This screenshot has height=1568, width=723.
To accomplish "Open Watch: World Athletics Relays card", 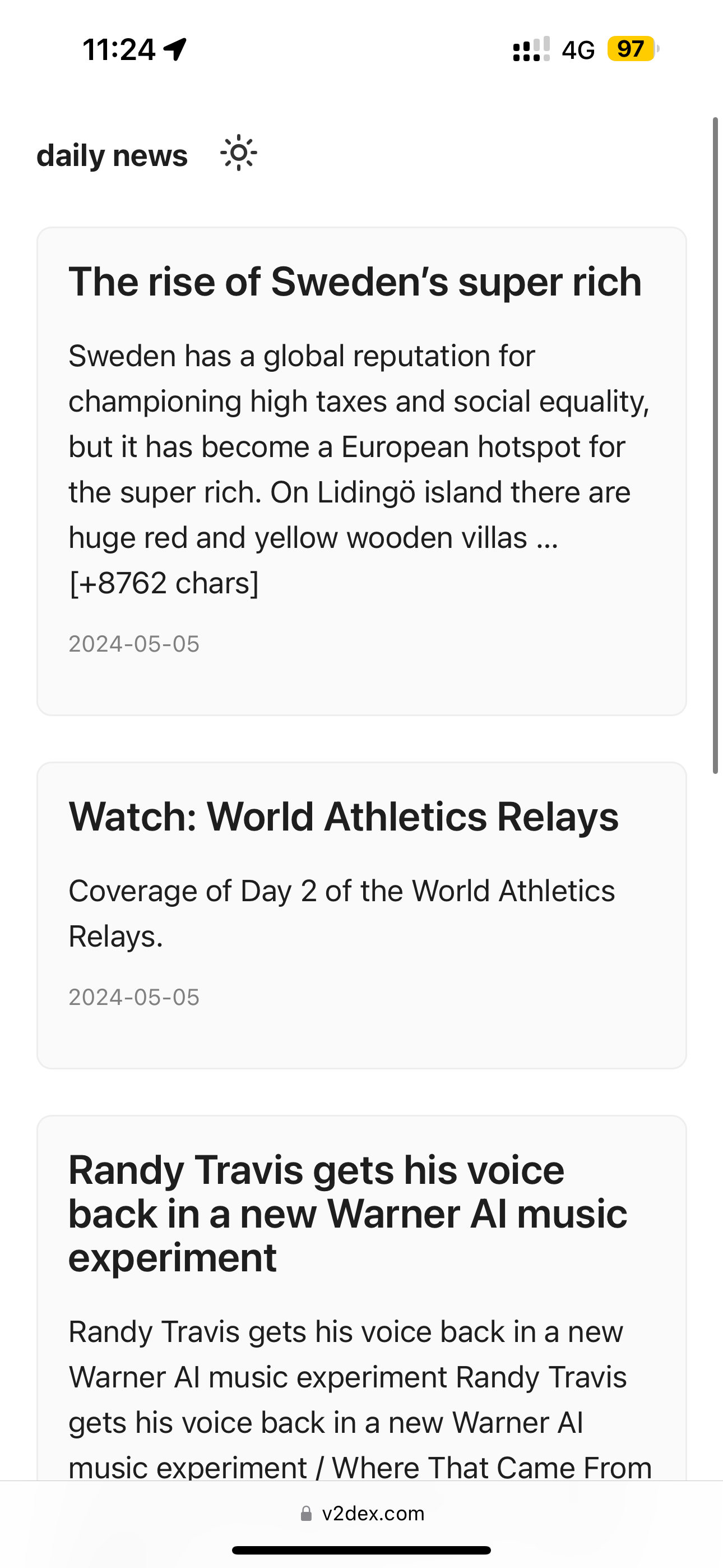I will [x=343, y=817].
